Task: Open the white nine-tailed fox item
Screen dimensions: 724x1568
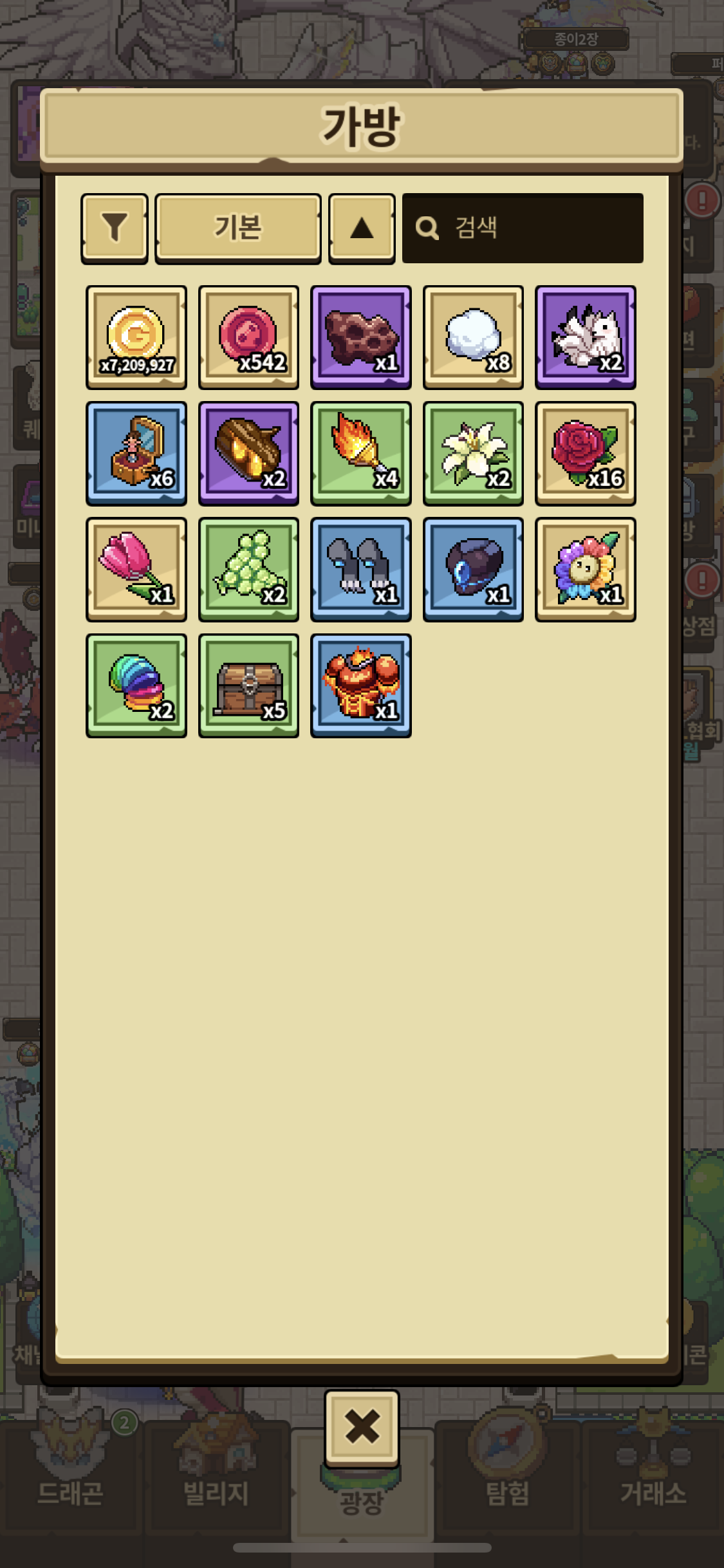Action: click(x=585, y=337)
